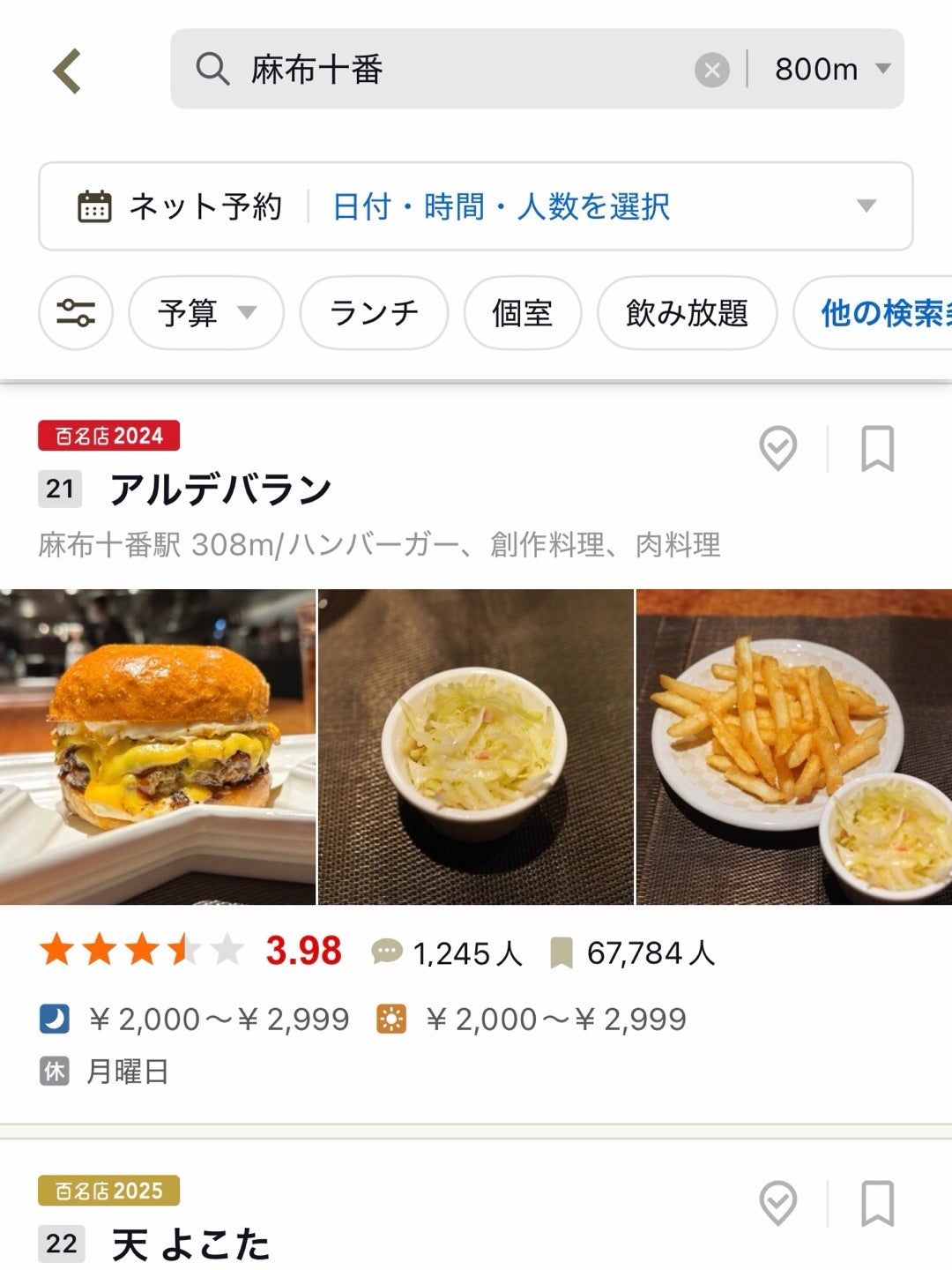Open the アルデバラン restaurant listing
The height and width of the screenshot is (1270, 952).
pos(220,489)
